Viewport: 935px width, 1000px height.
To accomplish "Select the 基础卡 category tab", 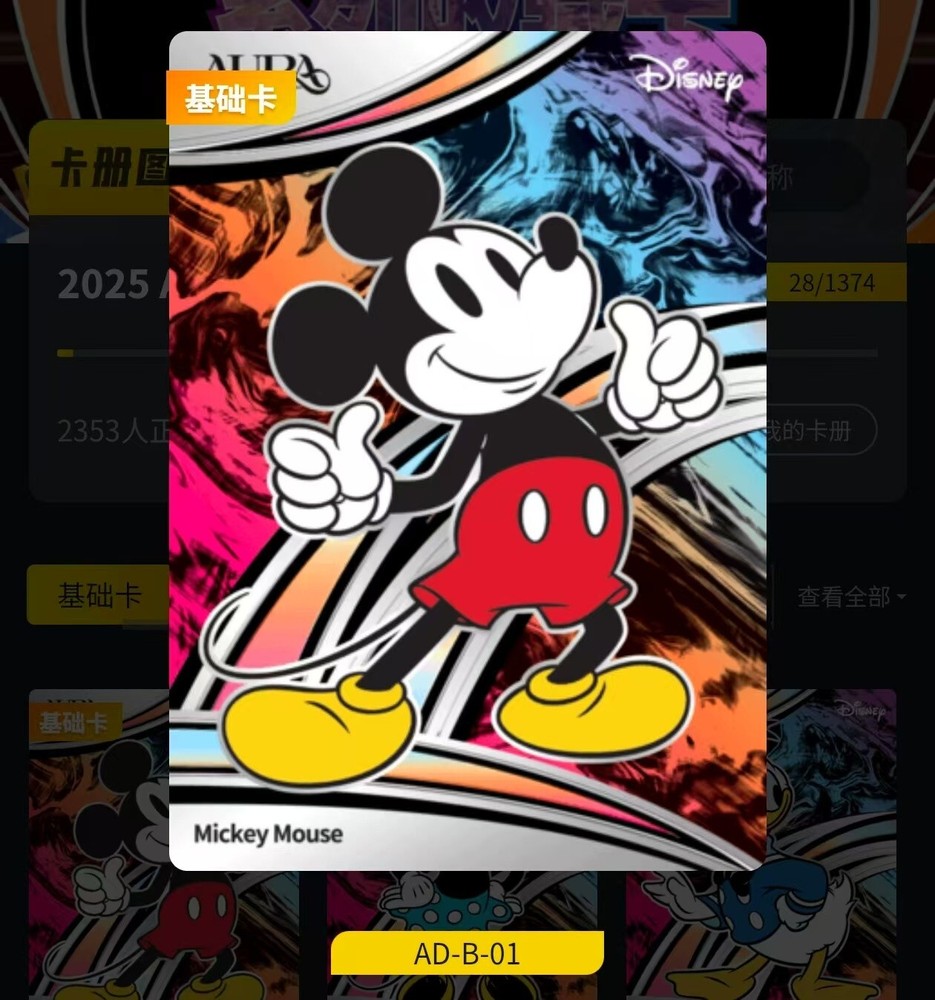I will coord(98,595).
